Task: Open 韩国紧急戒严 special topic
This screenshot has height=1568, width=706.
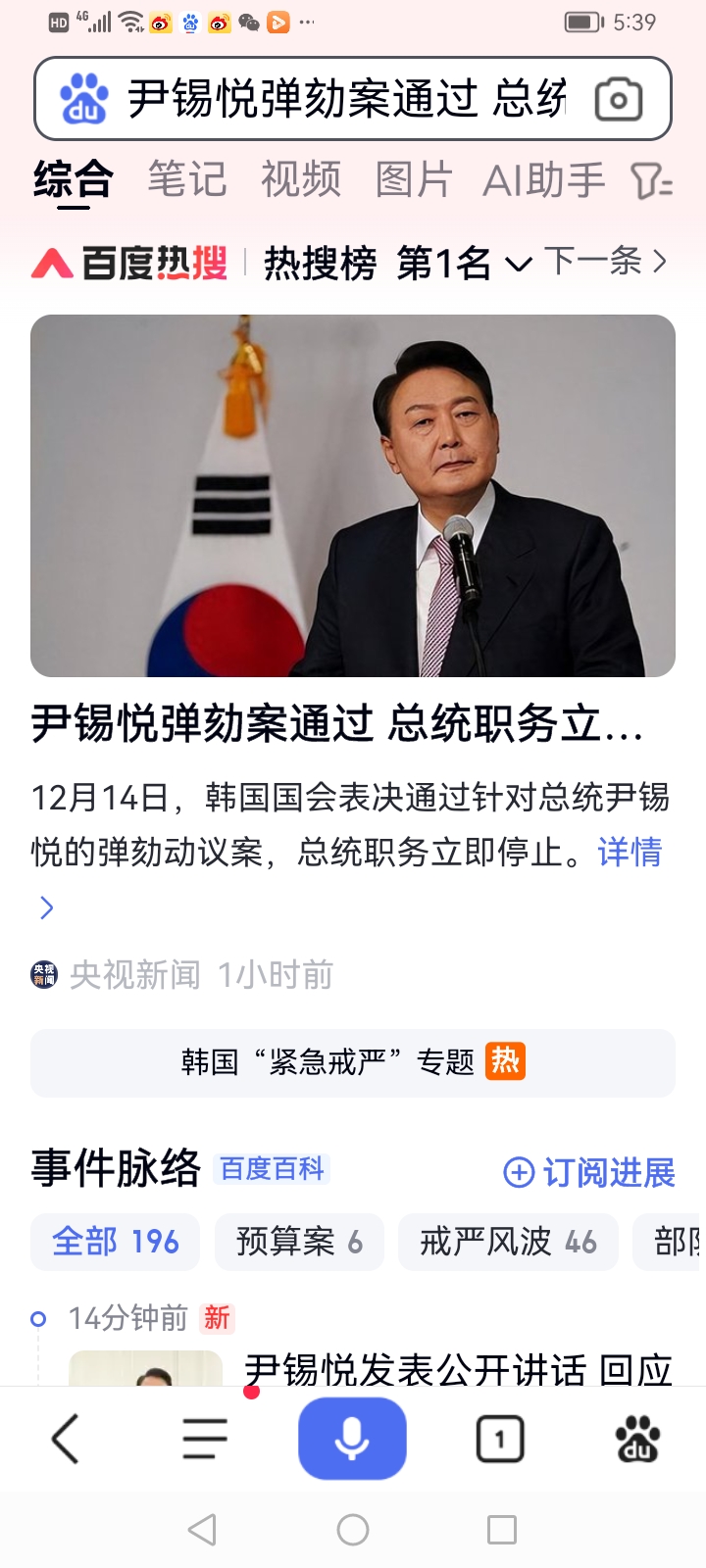Action: pyautogui.click(x=353, y=1061)
